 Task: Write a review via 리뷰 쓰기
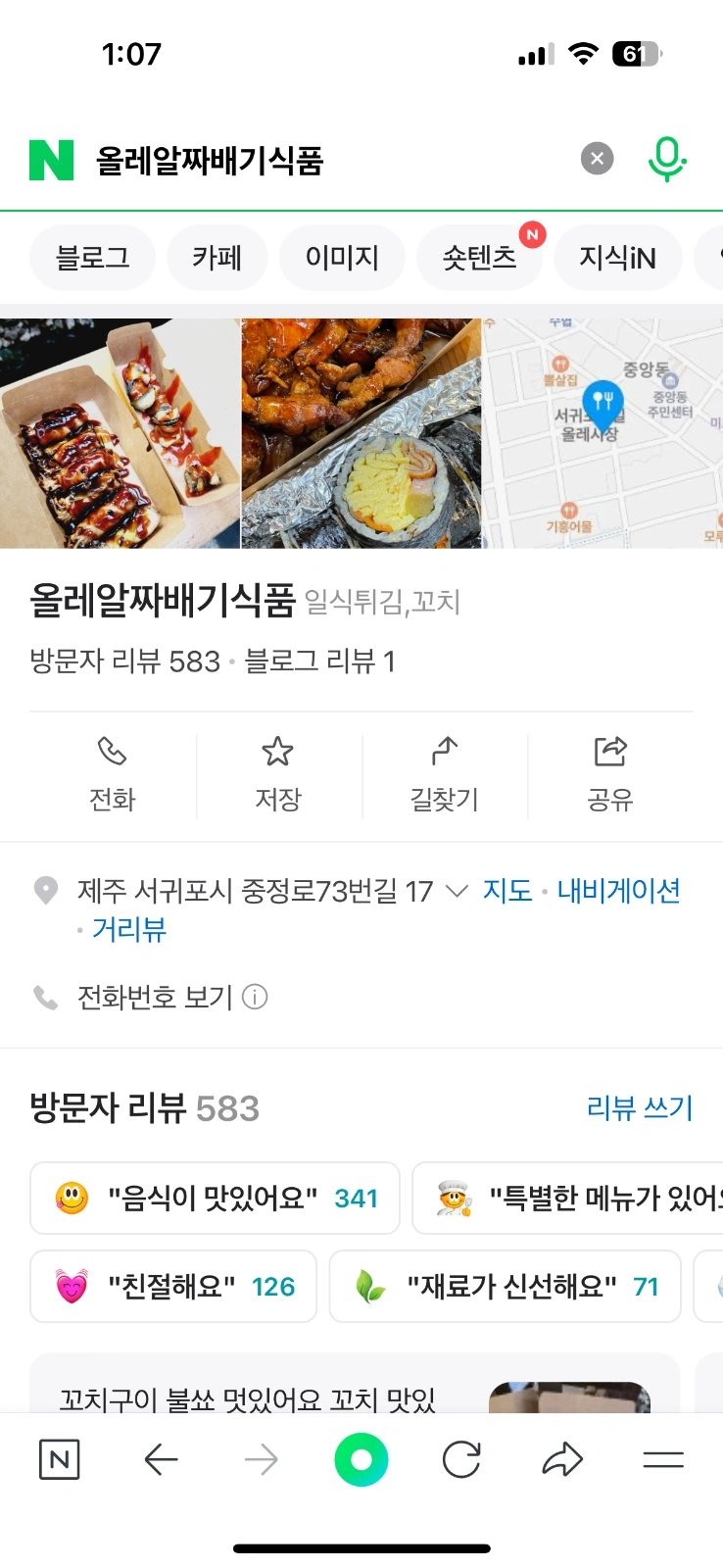click(x=640, y=1108)
